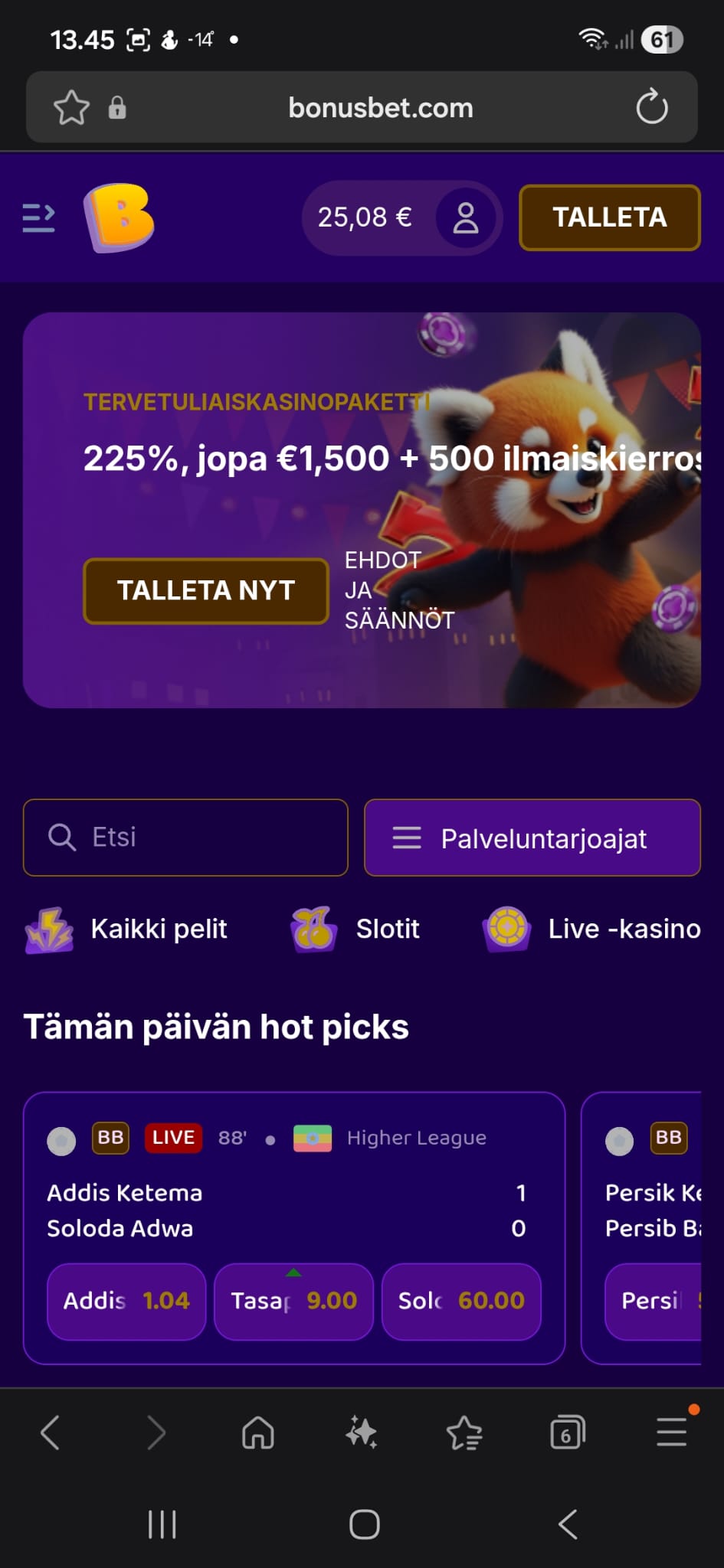Image resolution: width=724 pixels, height=1568 pixels.
Task: Open the sidebar navigation menu
Action: 39,217
